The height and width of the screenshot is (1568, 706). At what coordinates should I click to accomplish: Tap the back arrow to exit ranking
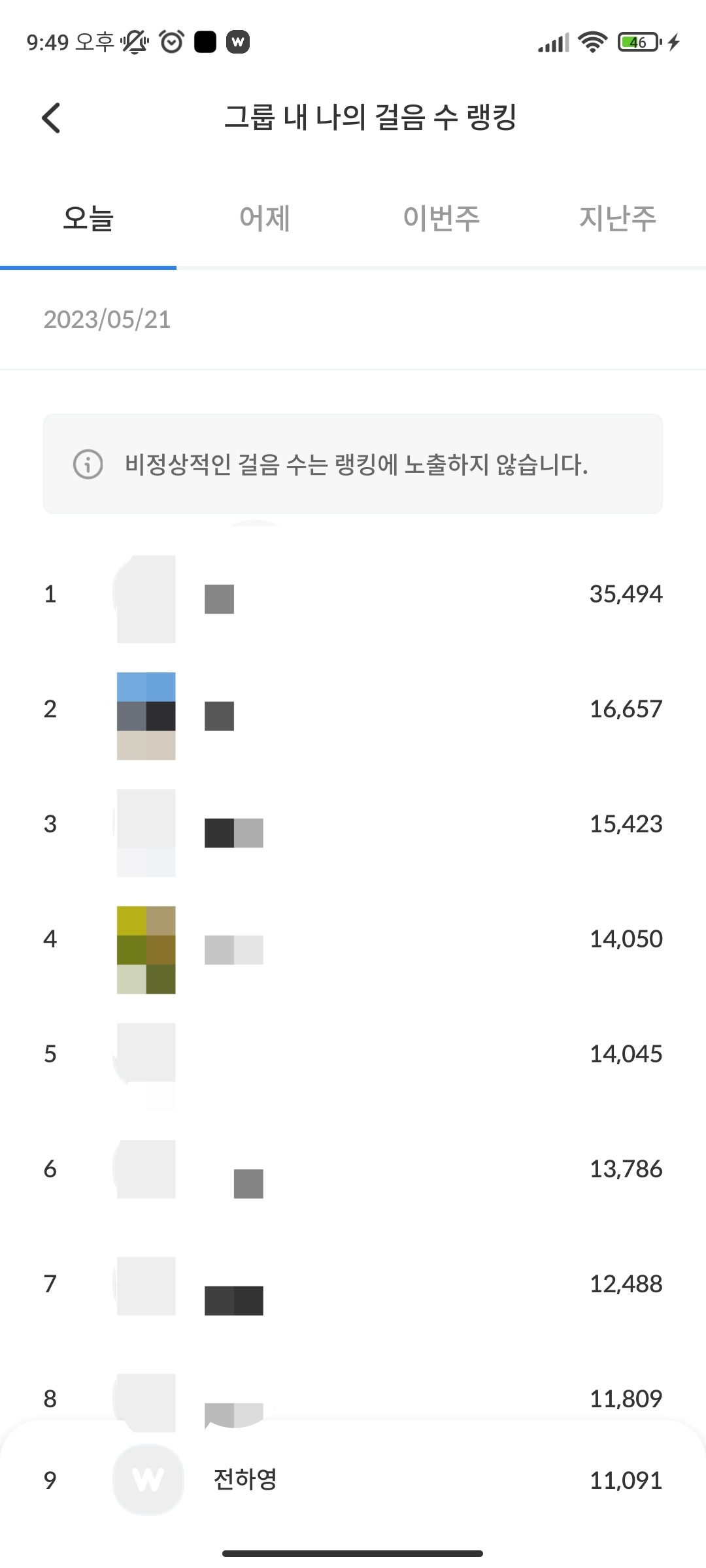tap(52, 118)
